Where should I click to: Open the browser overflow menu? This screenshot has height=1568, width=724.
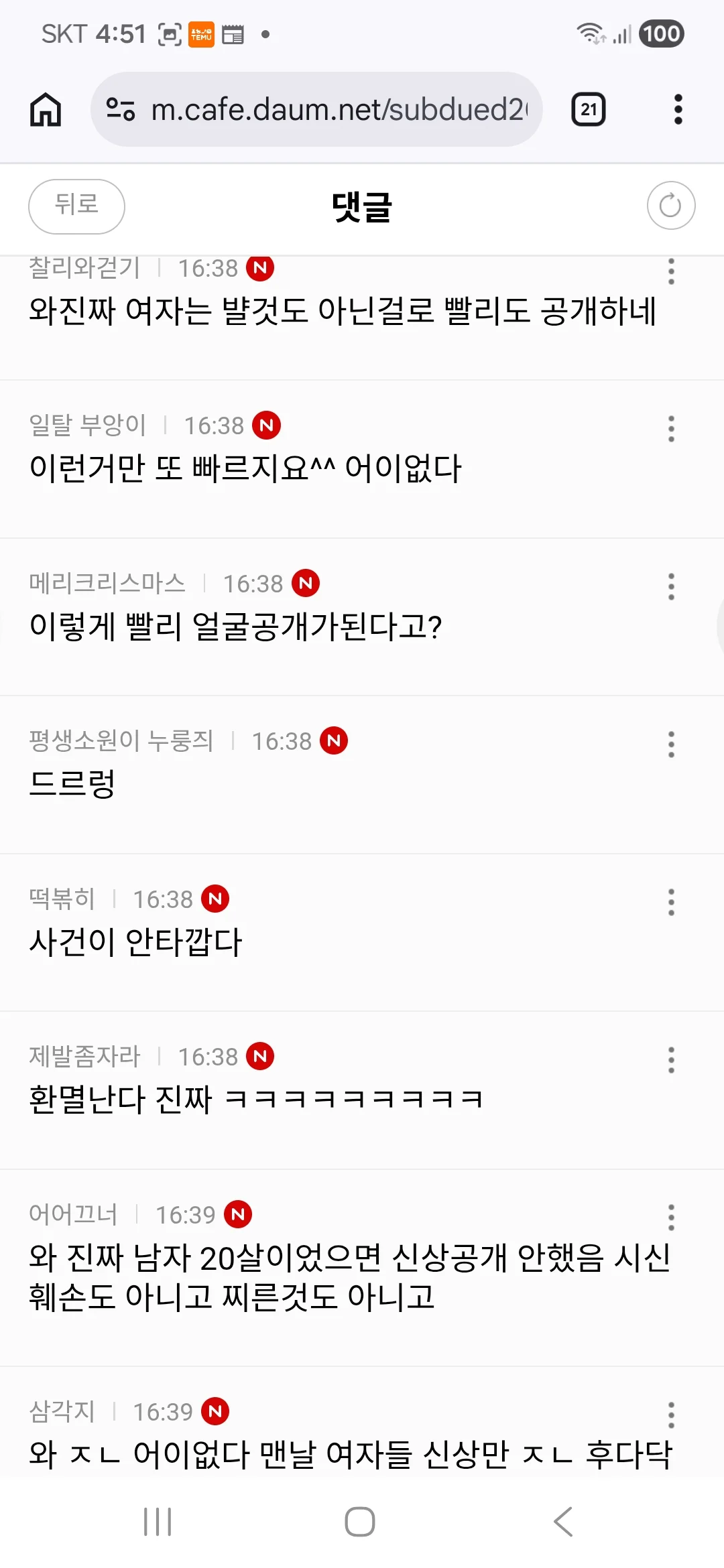coord(678,109)
